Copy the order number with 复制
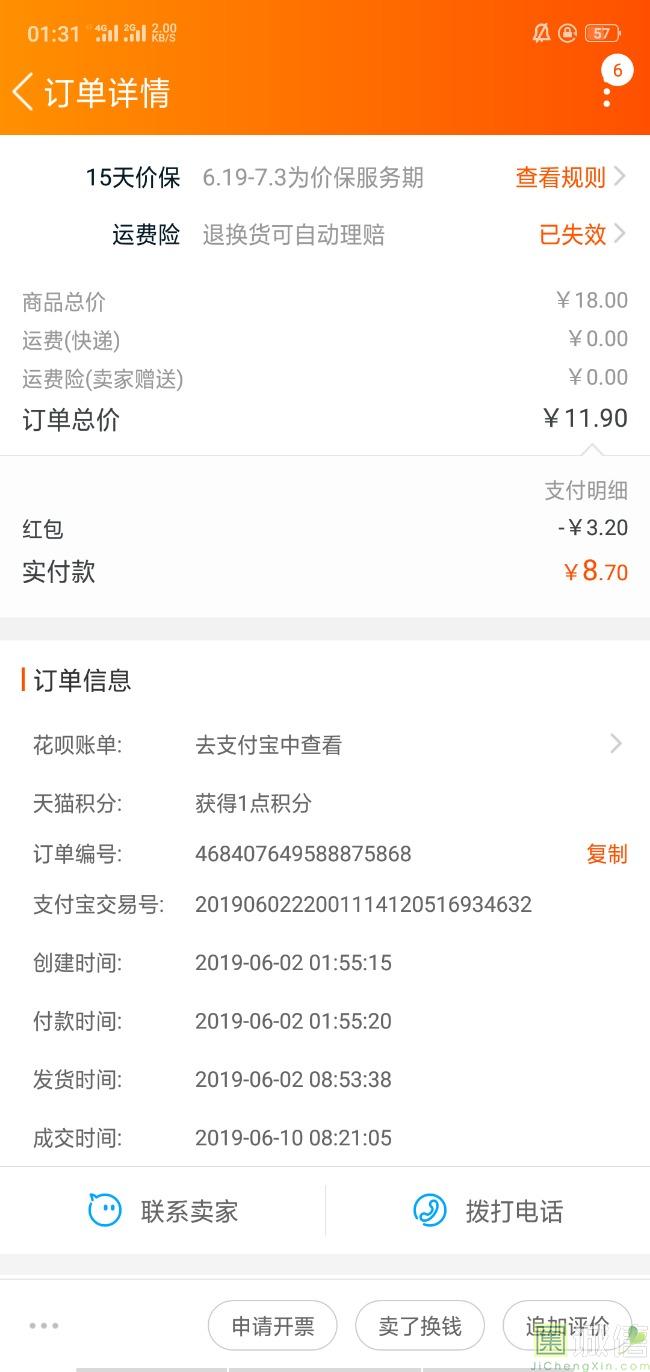The width and height of the screenshot is (650, 1372). coord(606,854)
